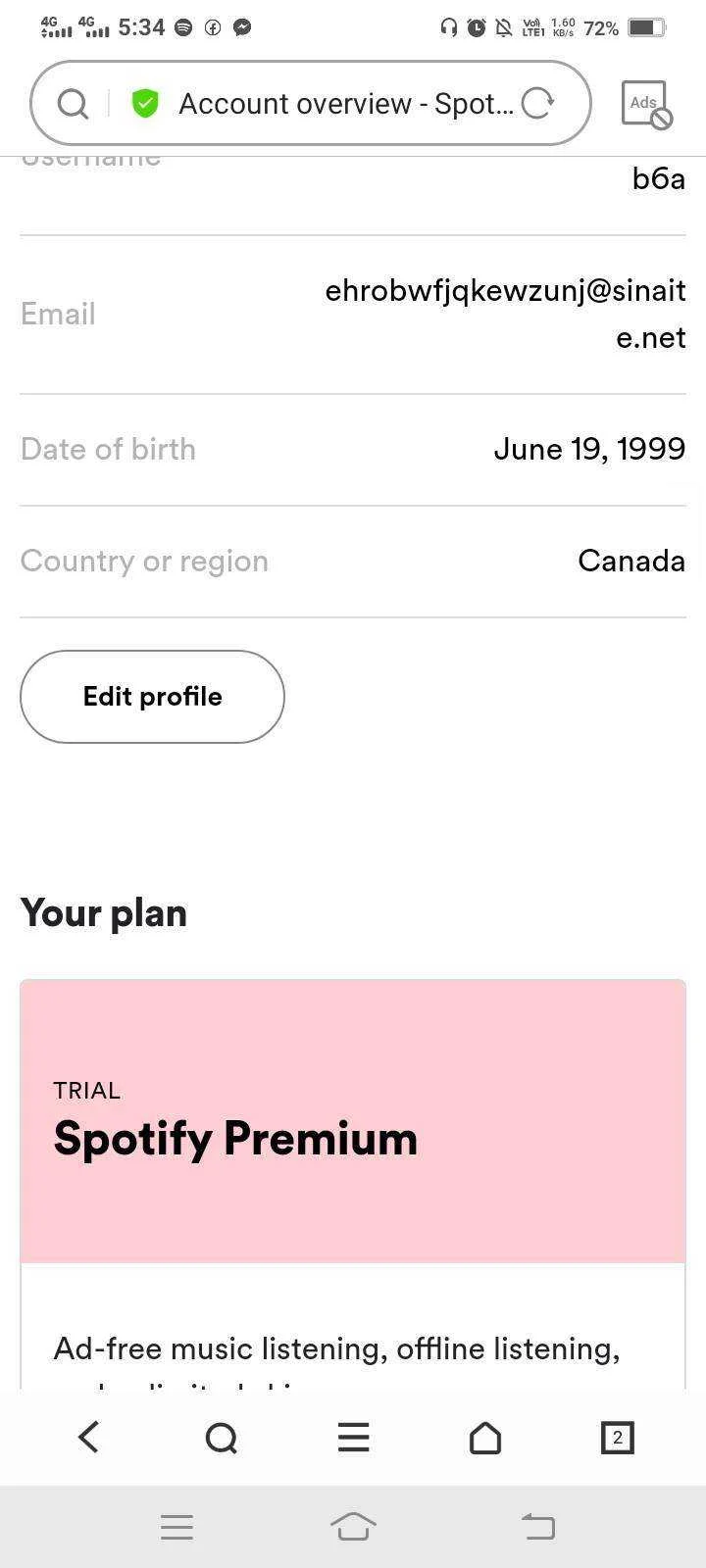Screen dimensions: 706x1568
Task: Open the browser search from bottom toolbar
Action: (222, 1438)
